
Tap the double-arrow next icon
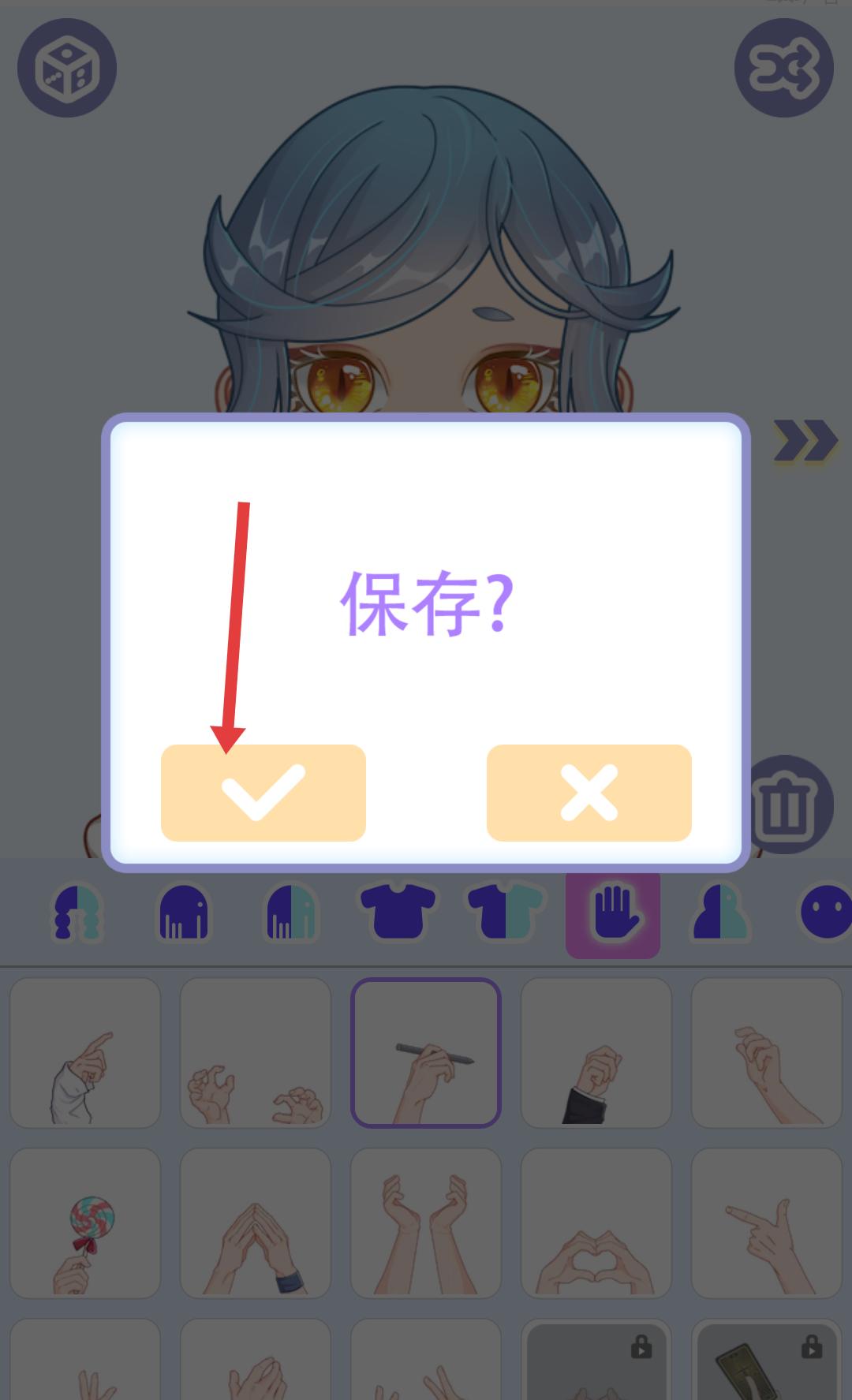804,440
